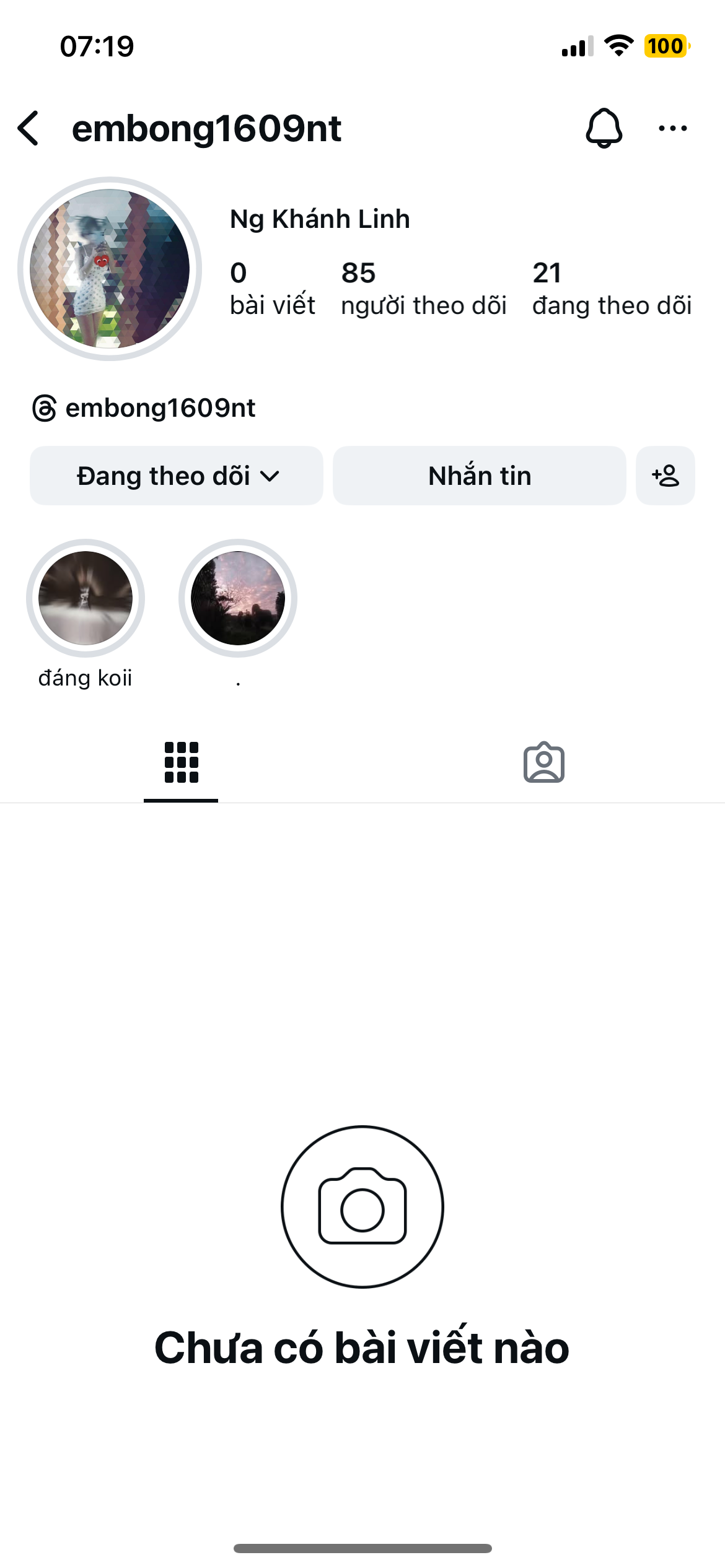
Task: Open the notifications bell
Action: pos(604,128)
